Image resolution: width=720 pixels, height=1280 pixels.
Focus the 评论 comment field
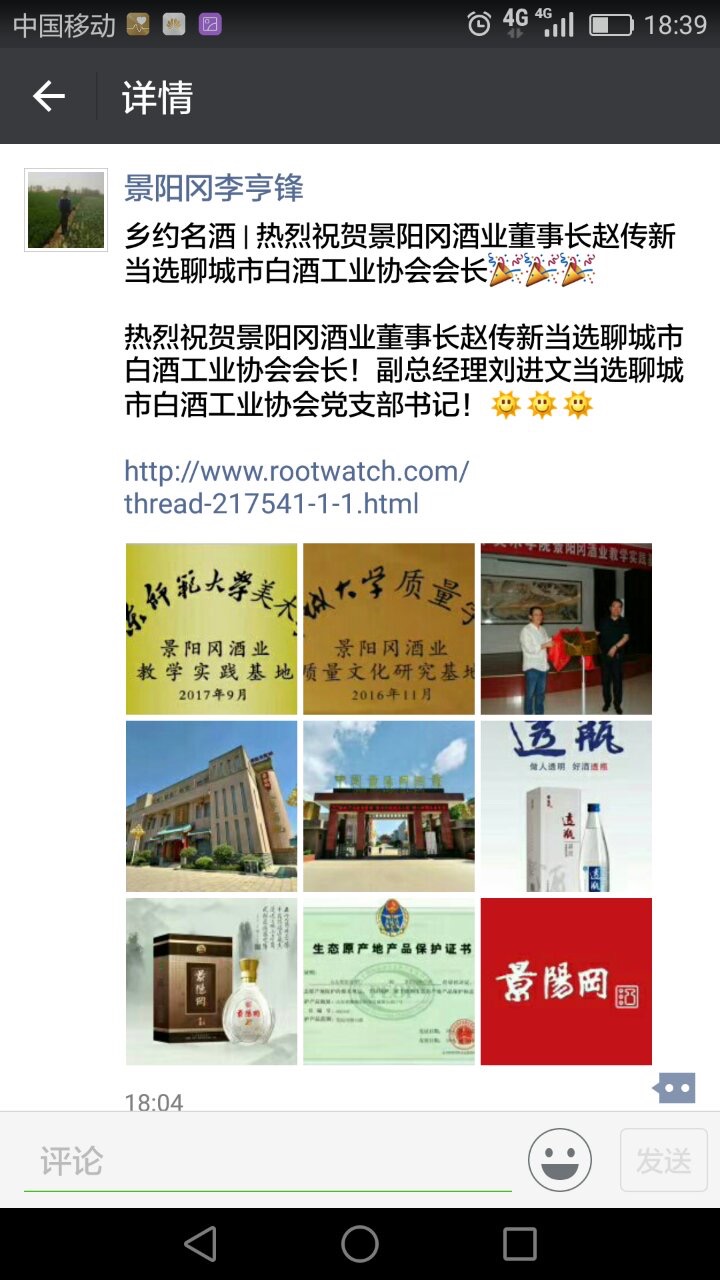267,1161
